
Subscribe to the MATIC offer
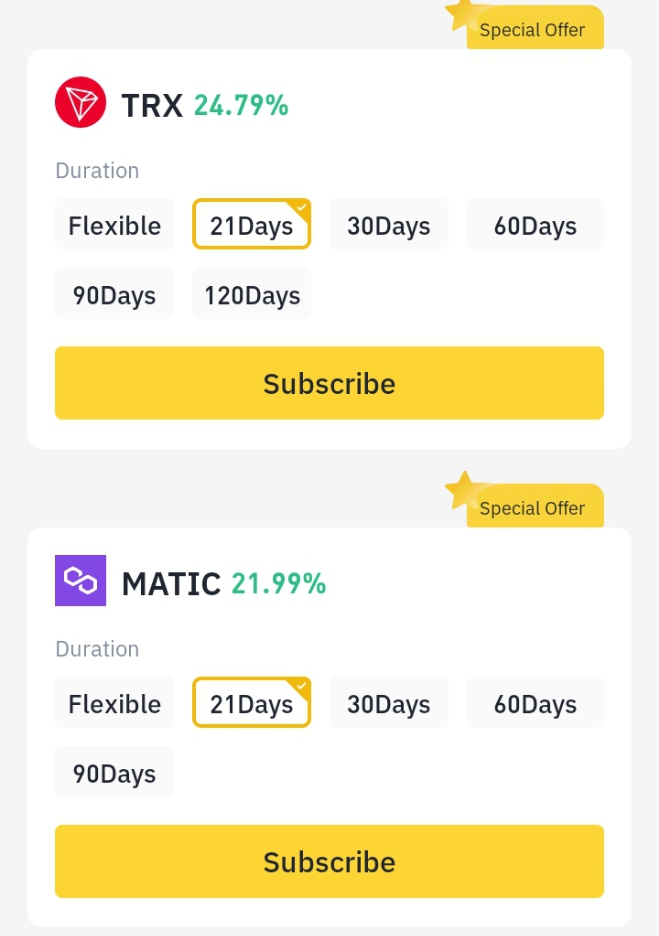pyautogui.click(x=330, y=861)
